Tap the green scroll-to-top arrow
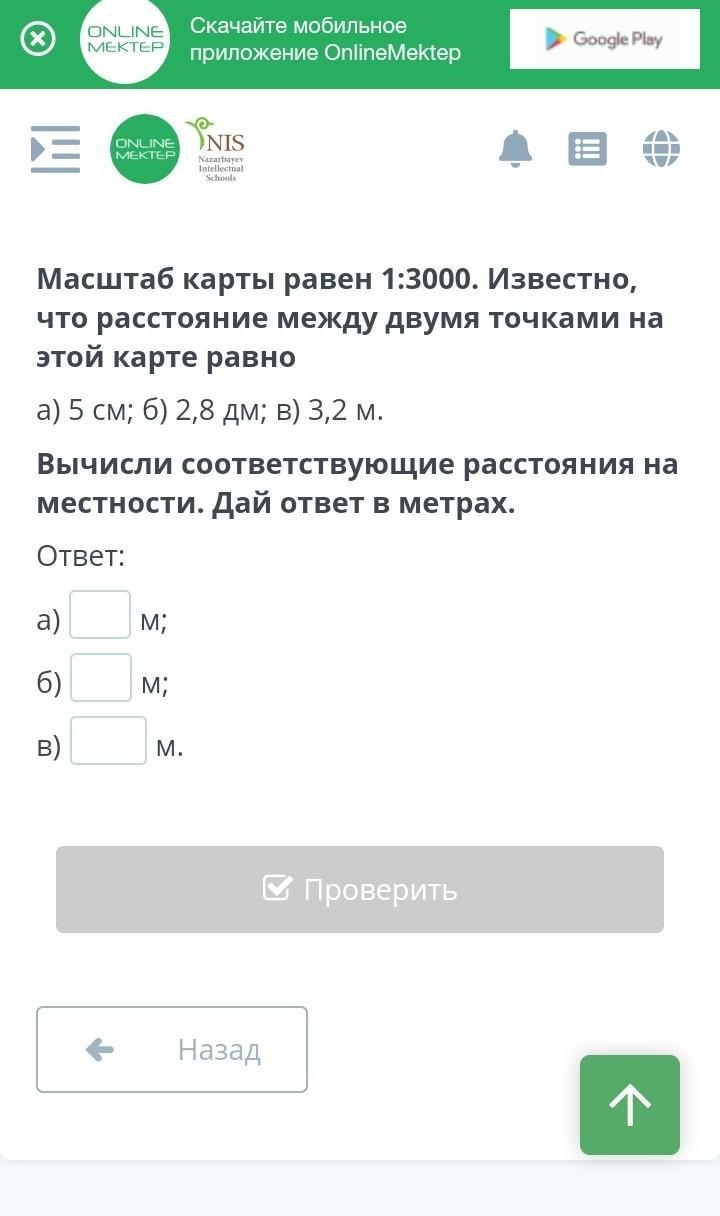The width and height of the screenshot is (720, 1216). point(630,1105)
